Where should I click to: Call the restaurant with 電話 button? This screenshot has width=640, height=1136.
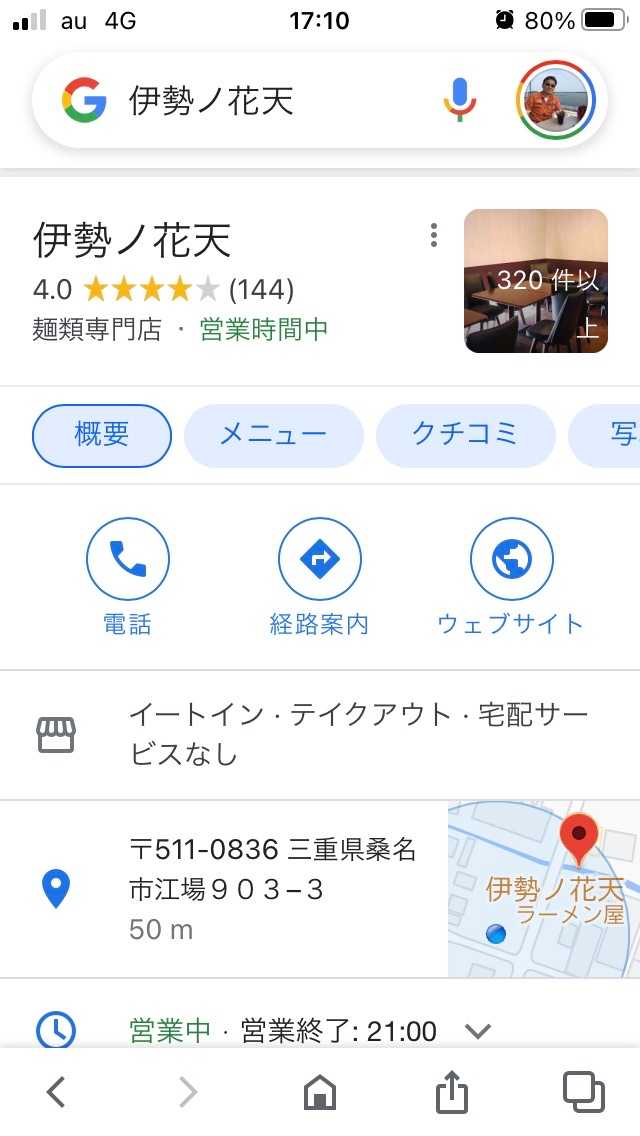pyautogui.click(x=128, y=577)
